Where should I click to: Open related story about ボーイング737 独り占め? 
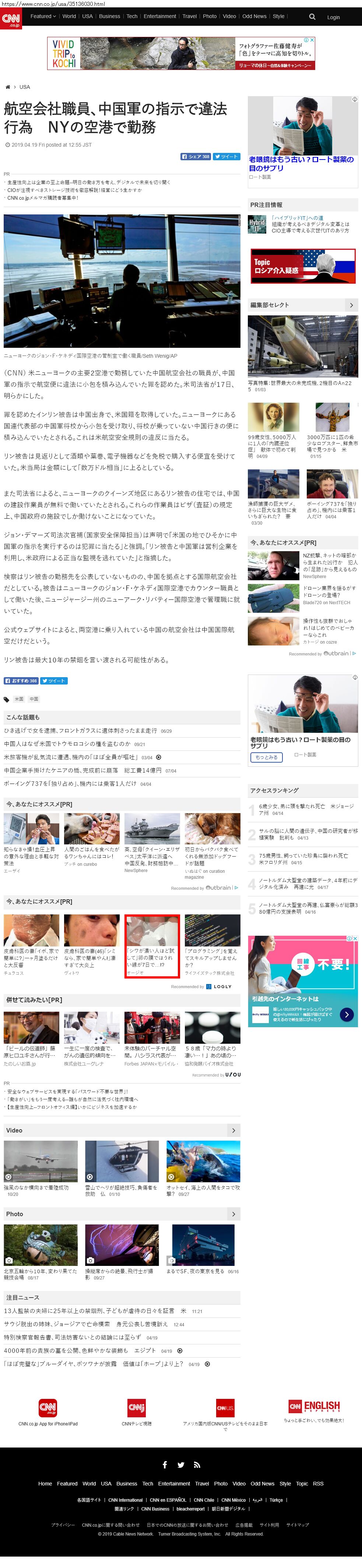tap(77, 783)
